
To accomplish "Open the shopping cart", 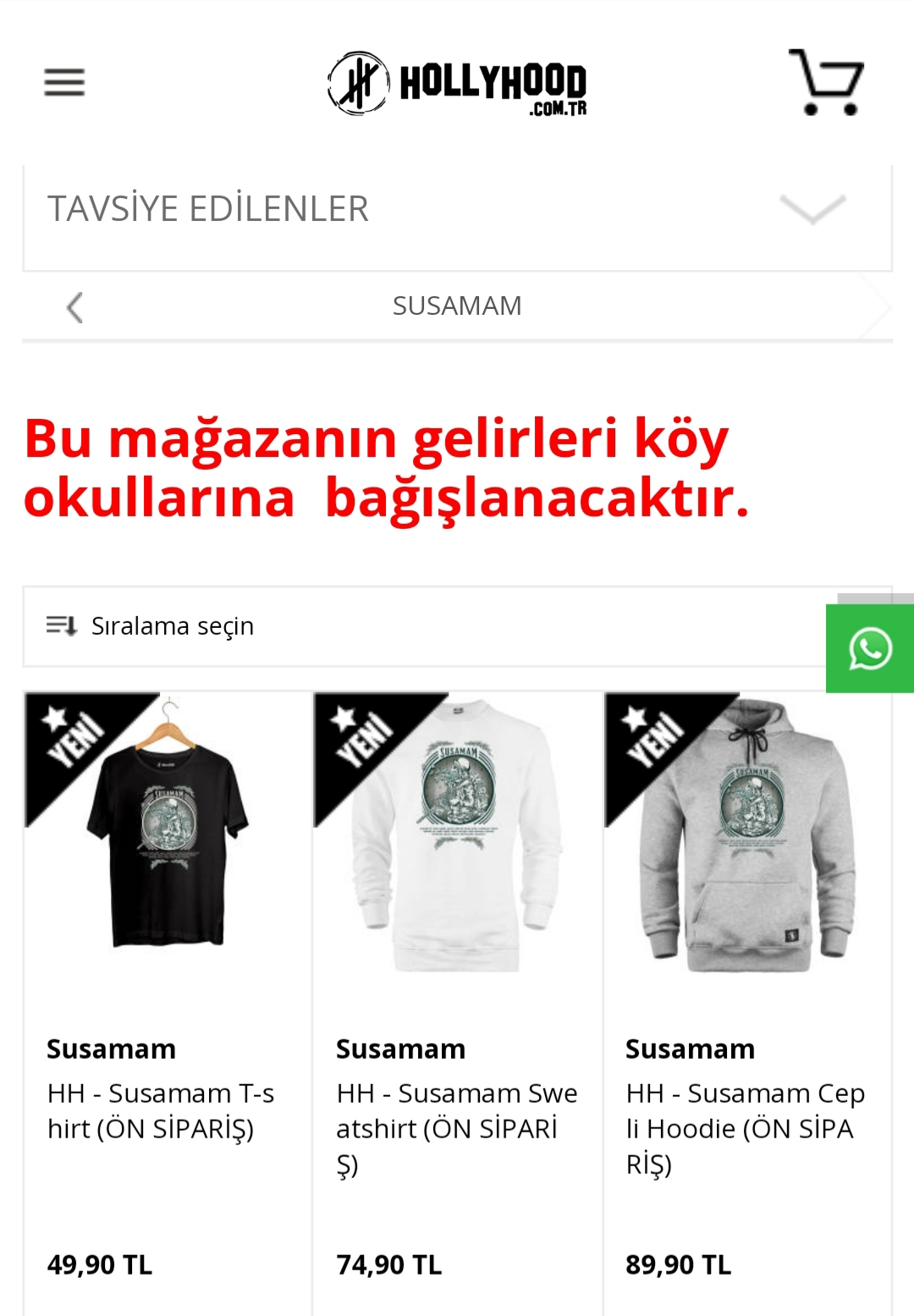I will coord(826,82).
